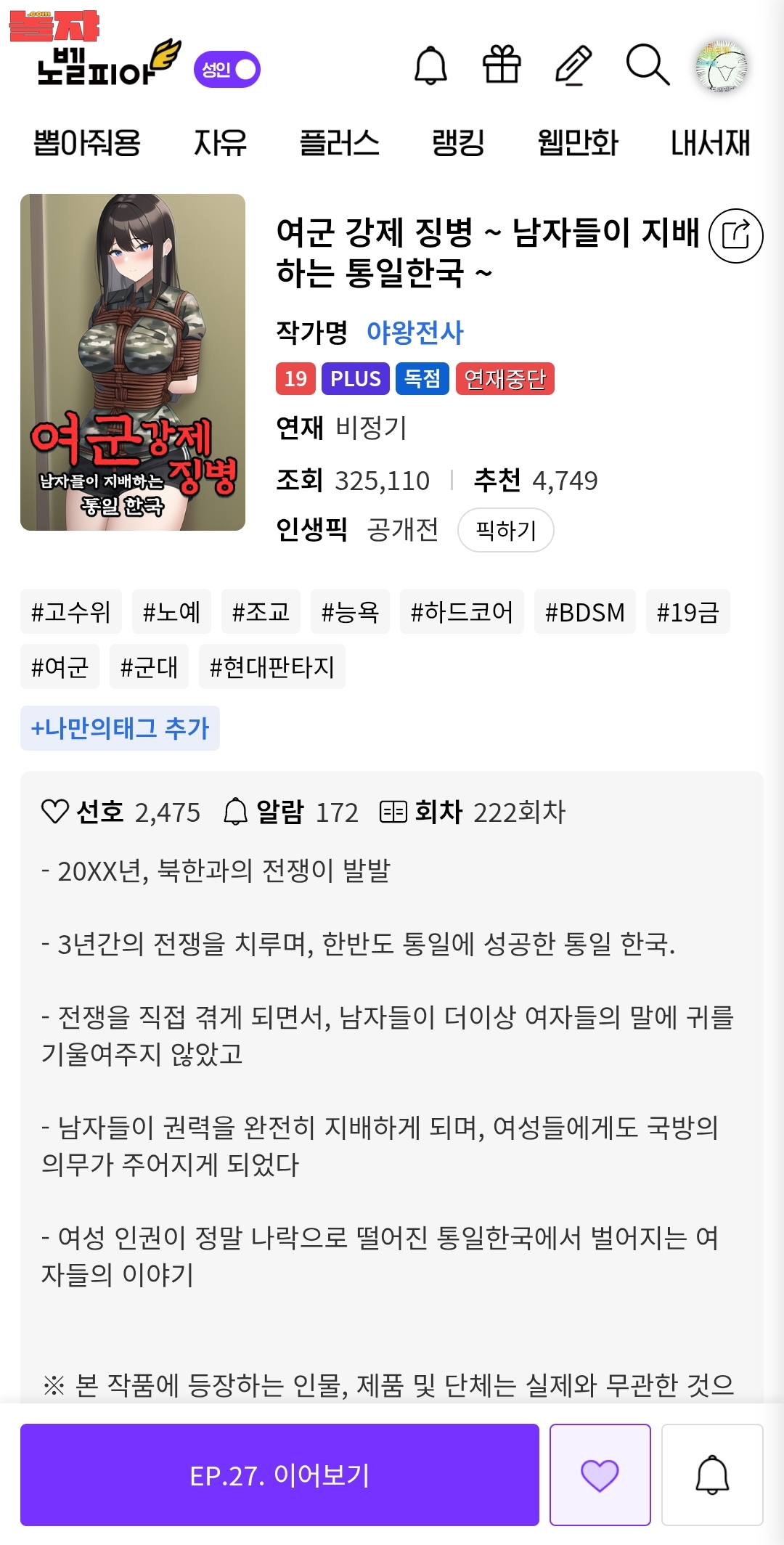Tap the 픽하기 button
The width and height of the screenshot is (784, 1545).
[506, 530]
